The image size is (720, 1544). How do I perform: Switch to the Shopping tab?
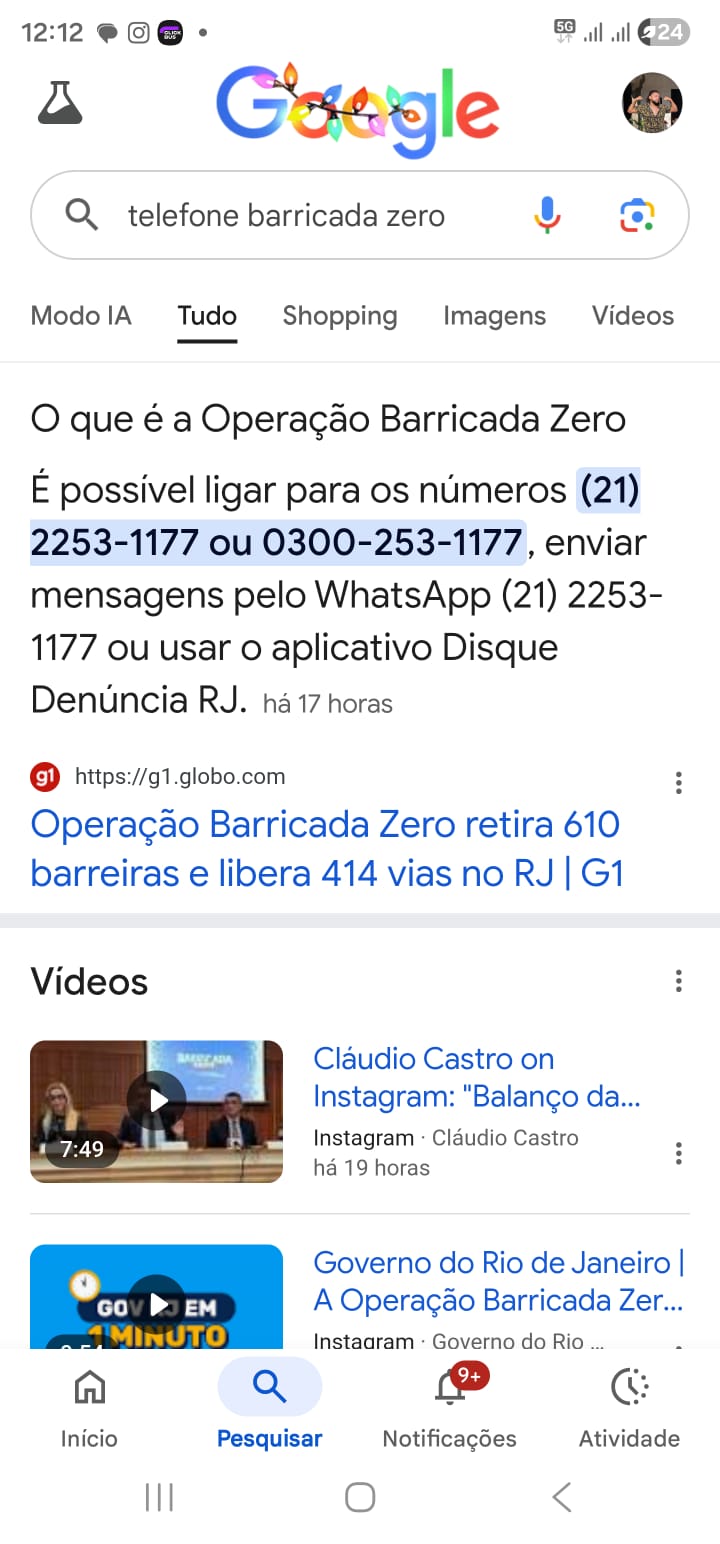339,316
